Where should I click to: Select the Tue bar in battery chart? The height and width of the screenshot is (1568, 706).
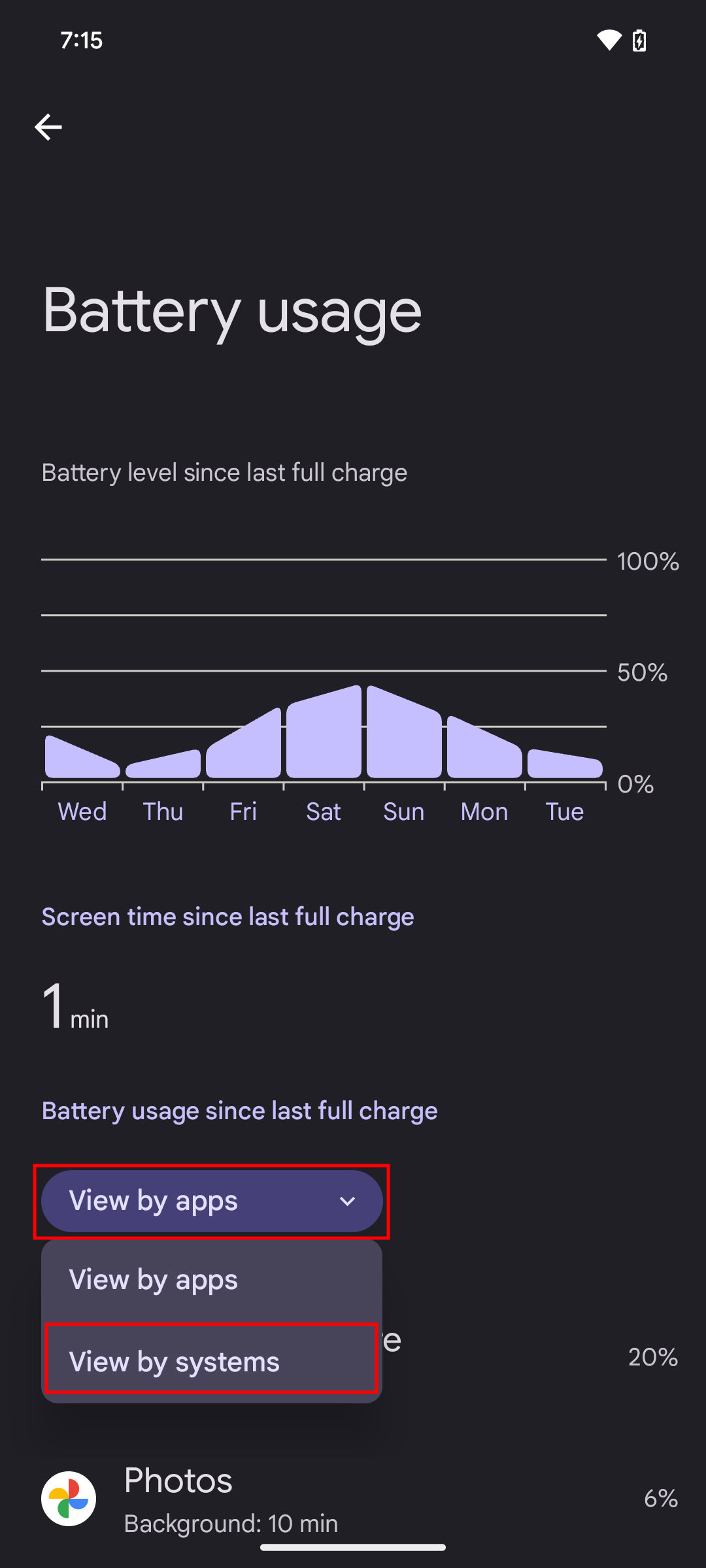point(565,764)
